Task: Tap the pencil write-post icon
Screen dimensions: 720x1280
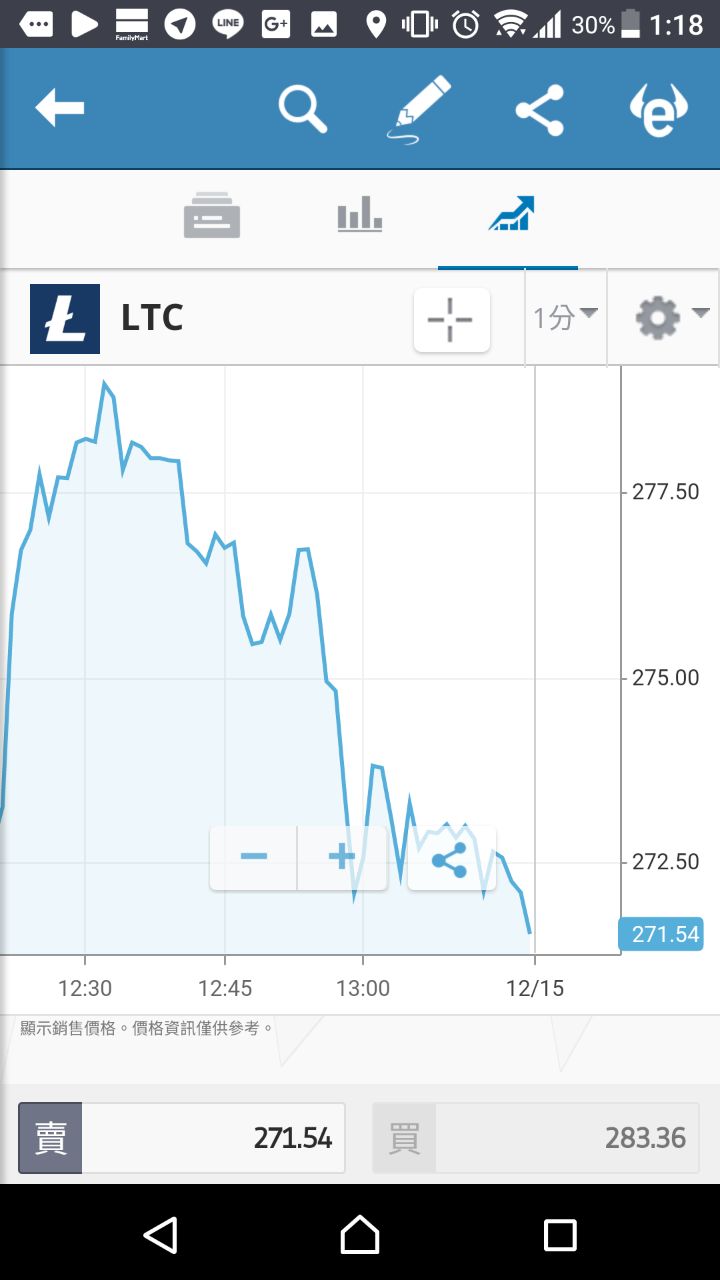Action: click(x=419, y=109)
